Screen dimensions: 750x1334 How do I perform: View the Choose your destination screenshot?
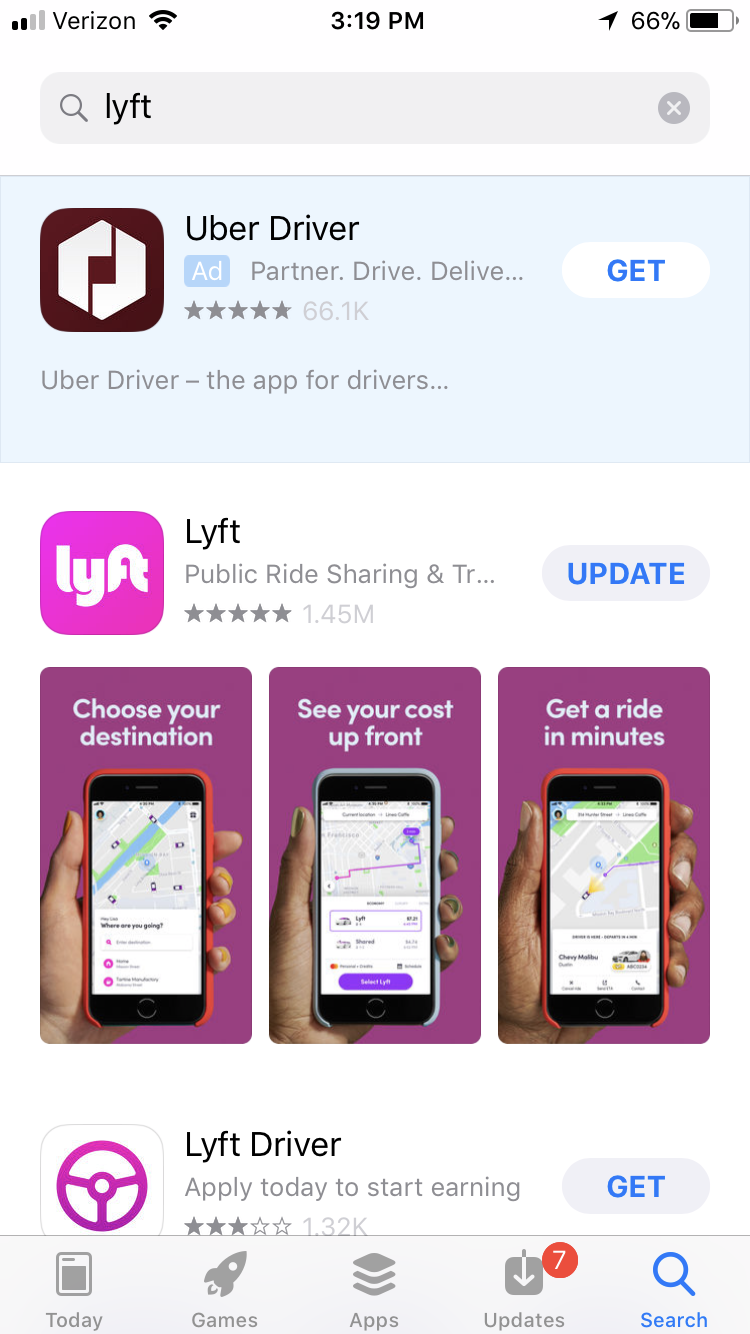pyautogui.click(x=146, y=855)
